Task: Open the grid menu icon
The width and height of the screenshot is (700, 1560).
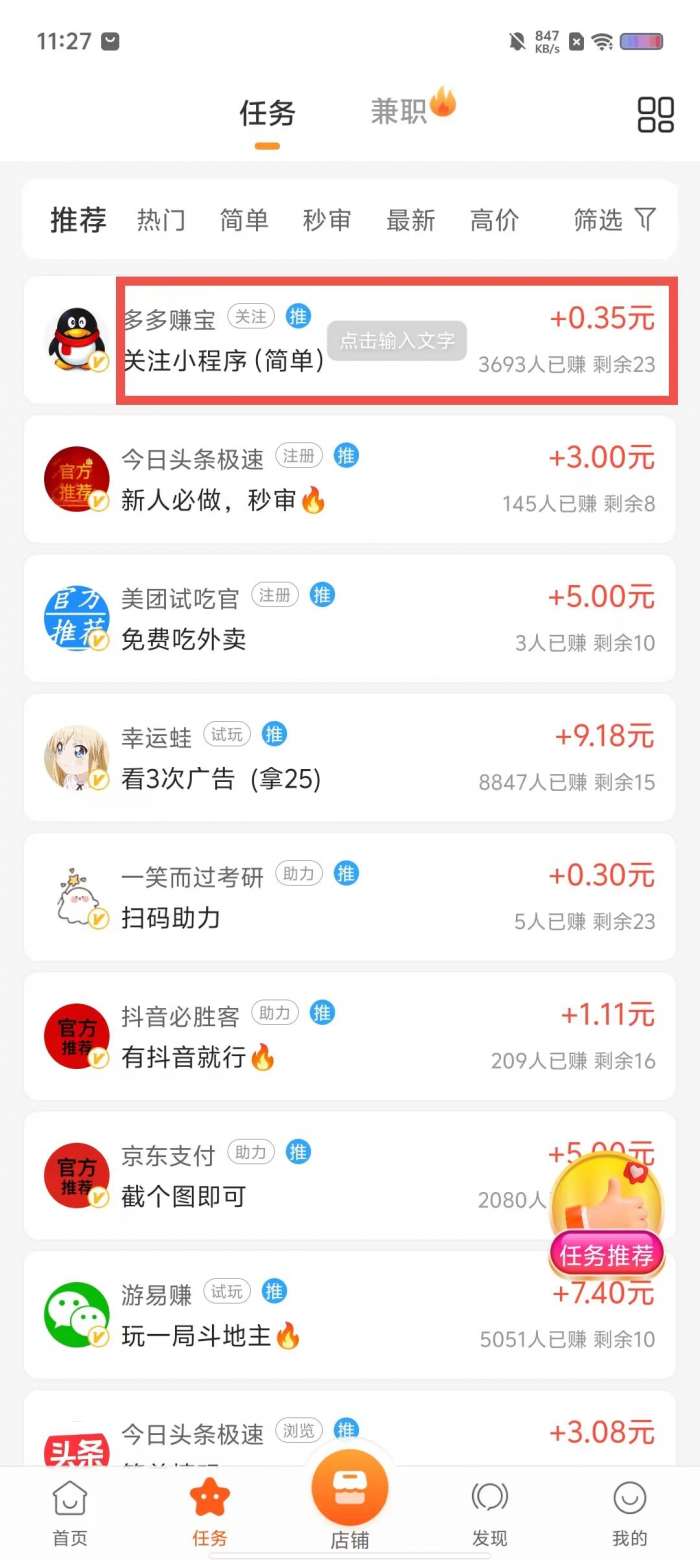Action: pyautogui.click(x=655, y=115)
